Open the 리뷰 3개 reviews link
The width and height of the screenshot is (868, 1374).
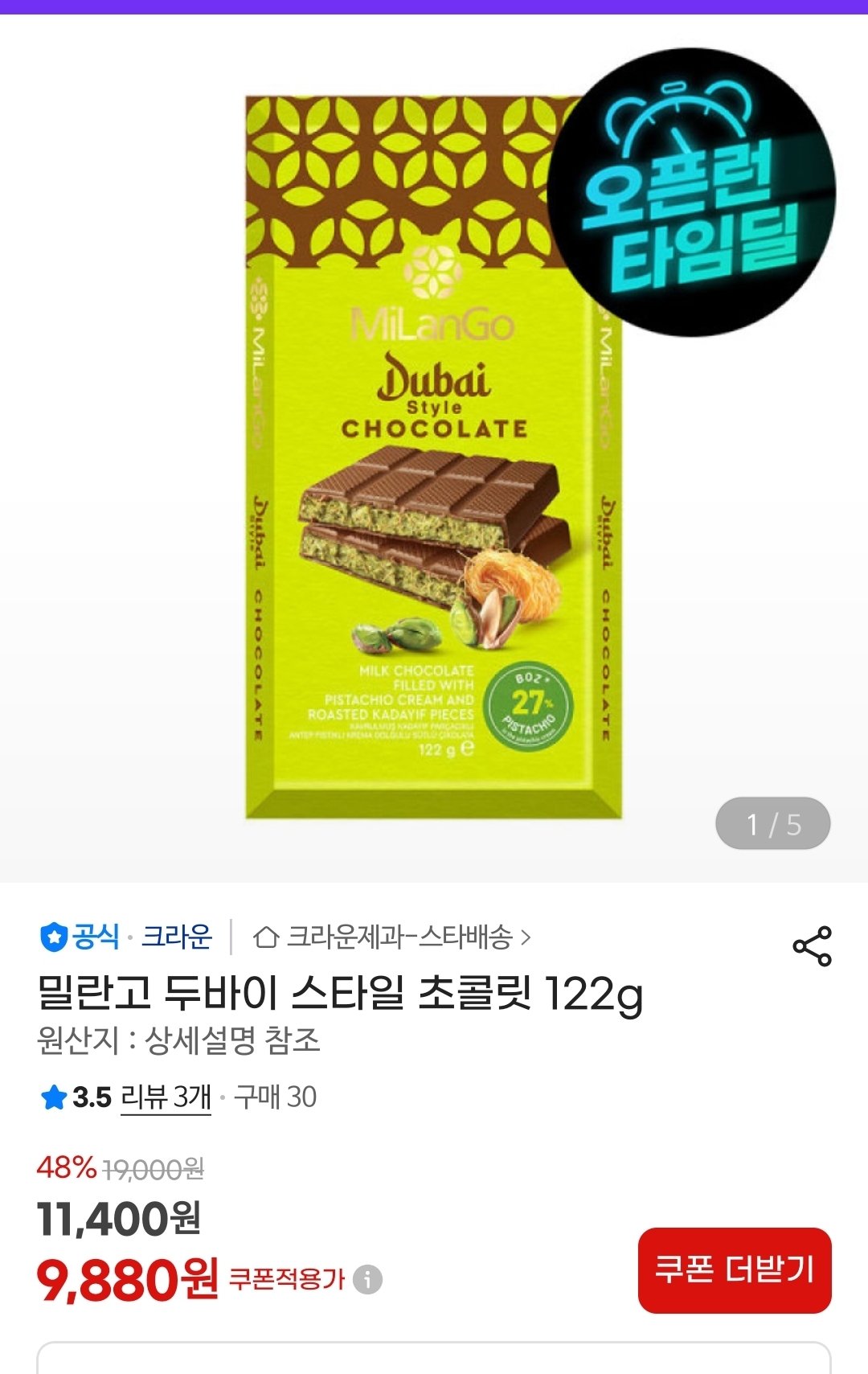click(166, 1097)
